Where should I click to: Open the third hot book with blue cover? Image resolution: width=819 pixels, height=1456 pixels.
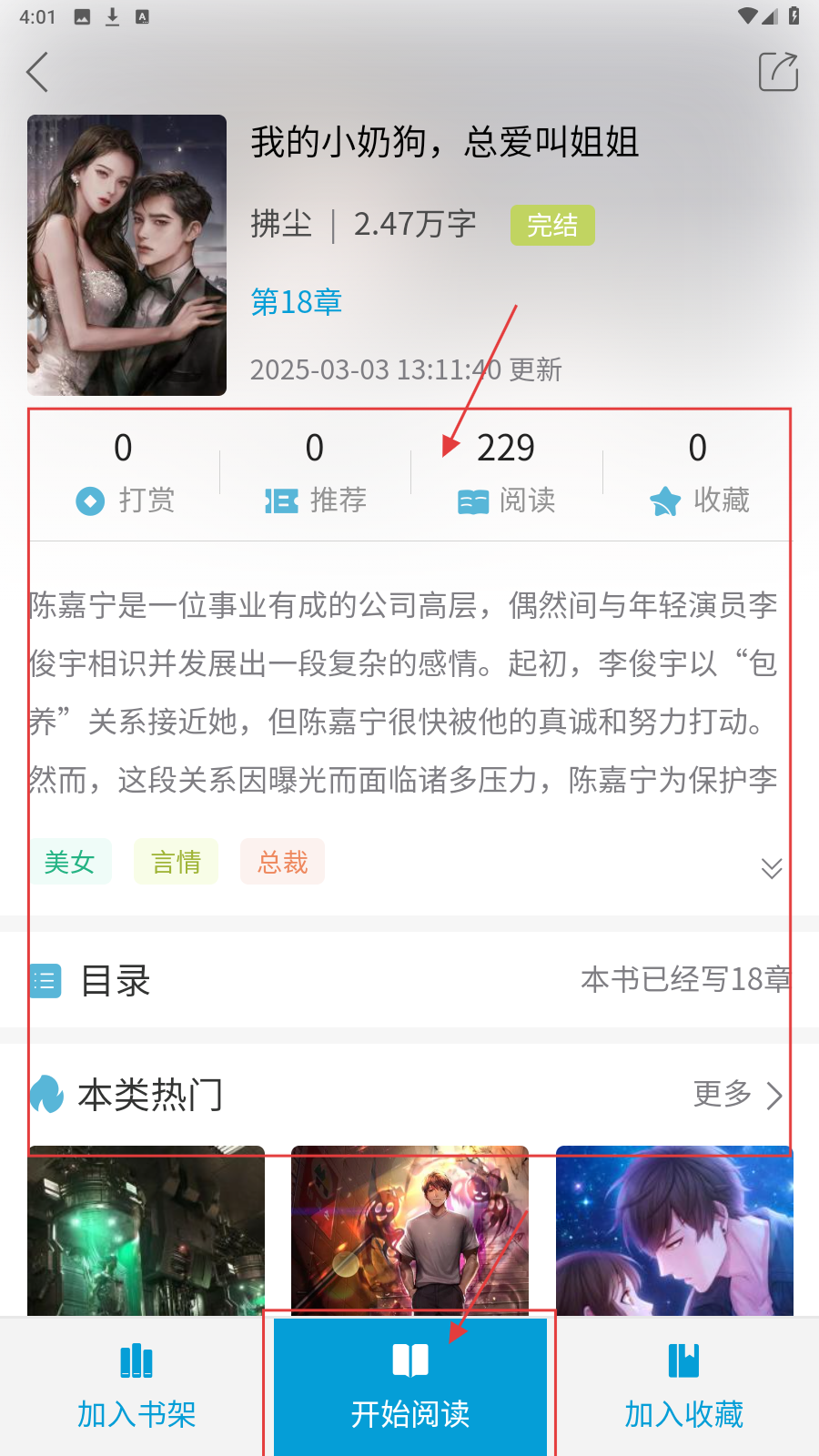tap(674, 1230)
